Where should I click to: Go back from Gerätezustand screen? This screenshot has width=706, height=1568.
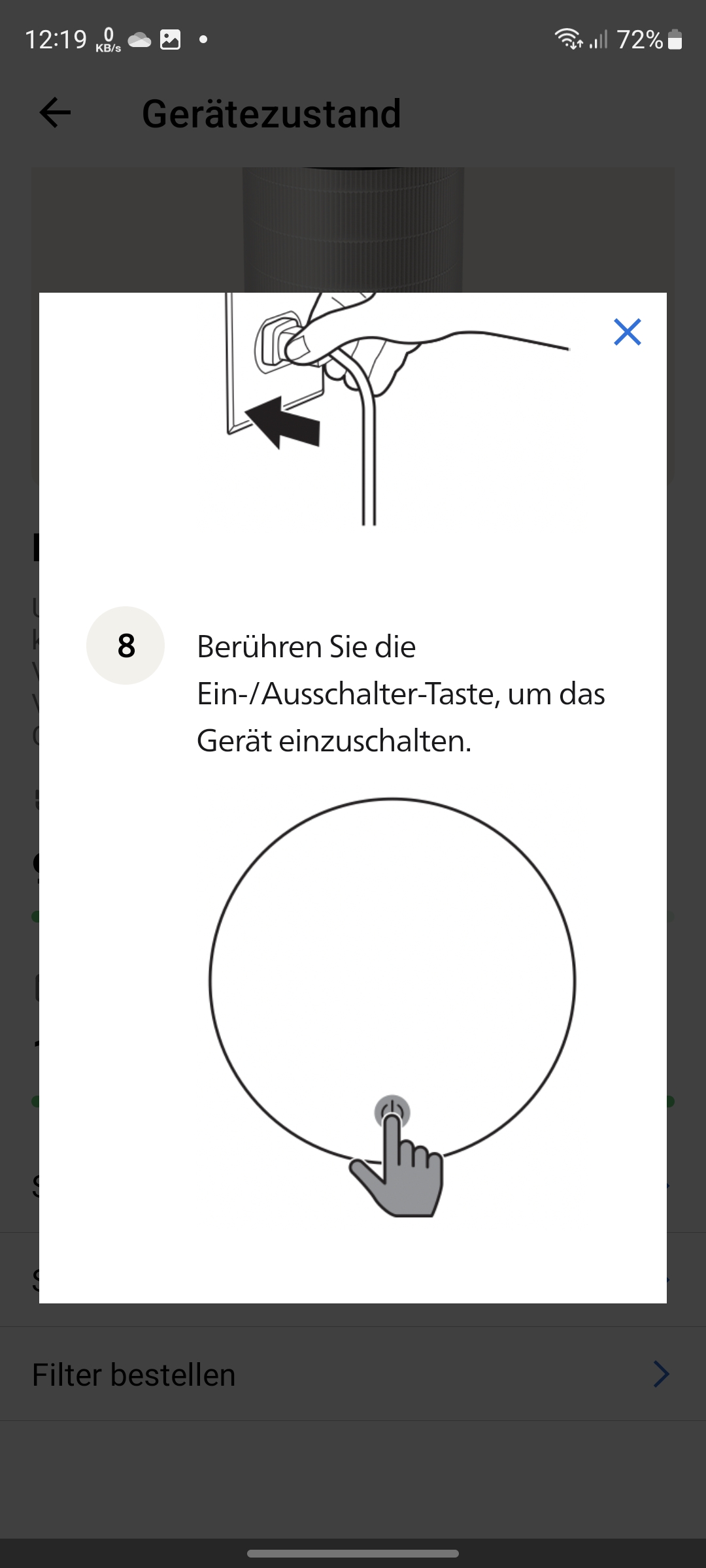(55, 113)
